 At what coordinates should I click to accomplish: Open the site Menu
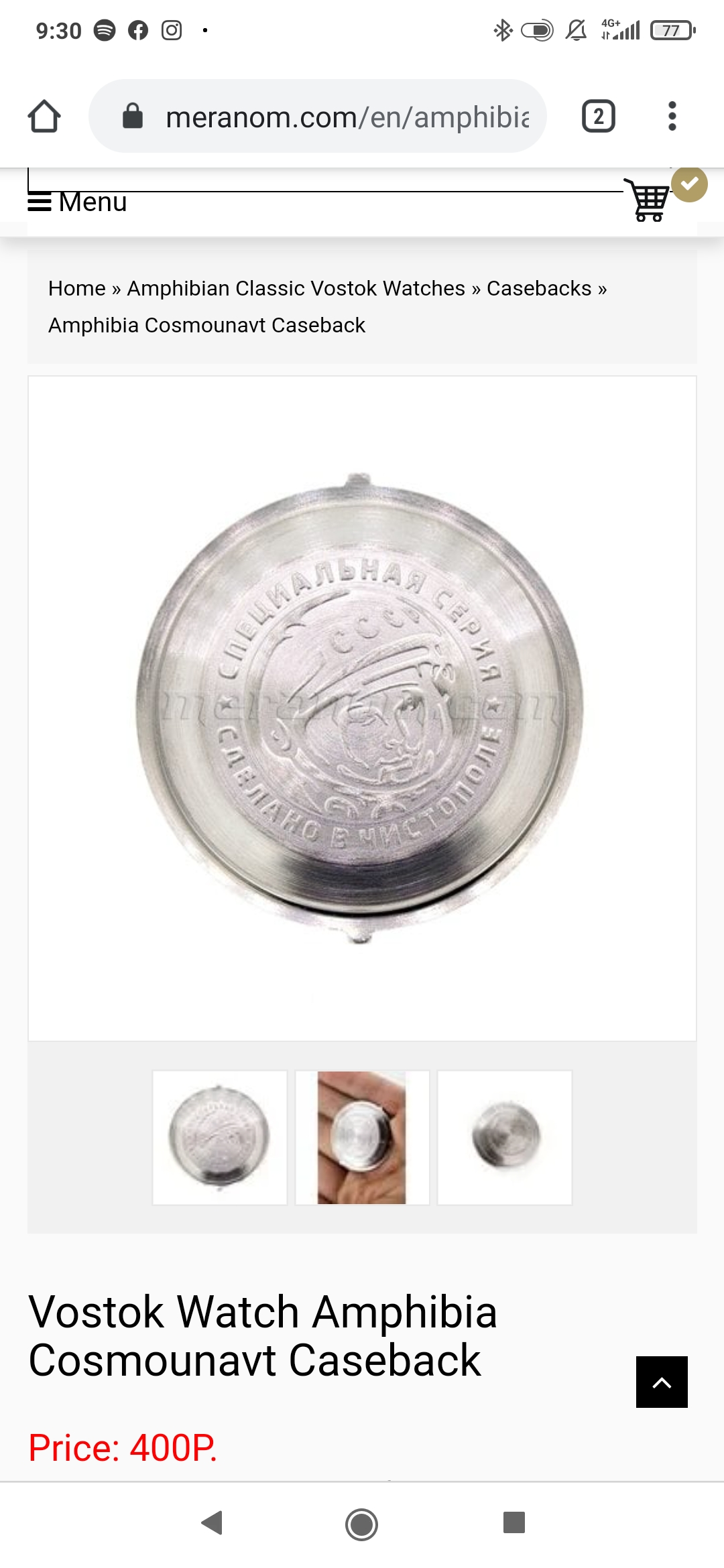click(77, 202)
